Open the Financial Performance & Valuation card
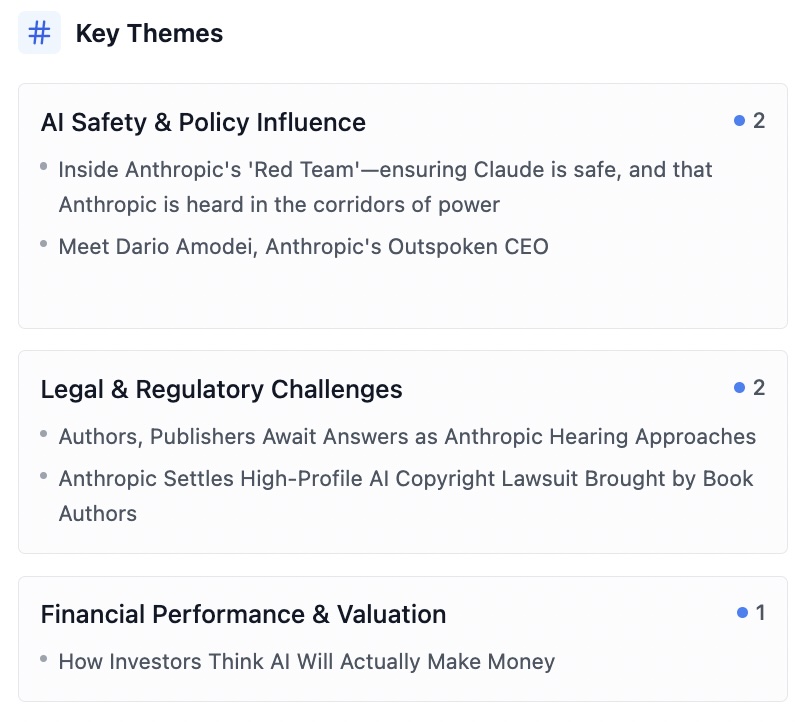 point(243,614)
